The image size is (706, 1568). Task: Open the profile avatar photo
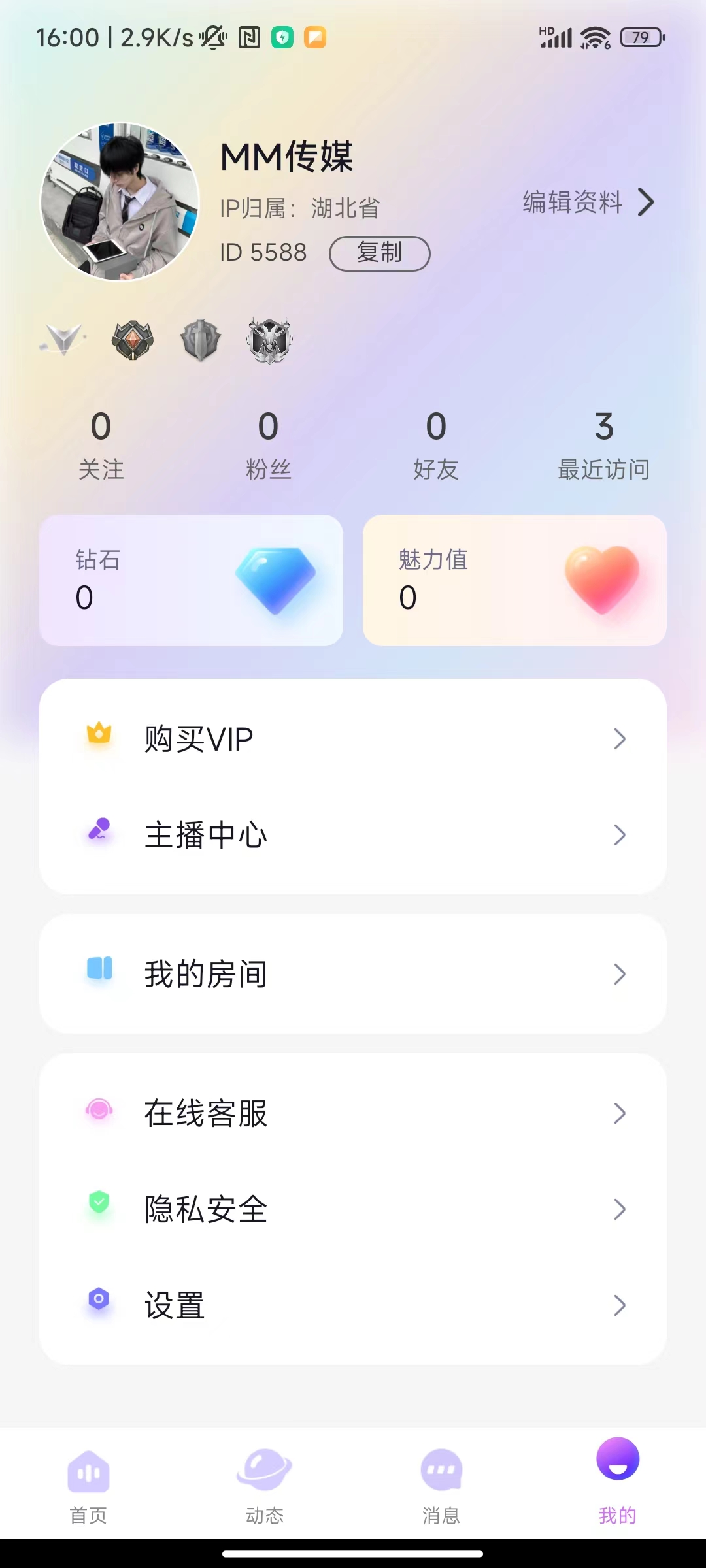coord(120,202)
